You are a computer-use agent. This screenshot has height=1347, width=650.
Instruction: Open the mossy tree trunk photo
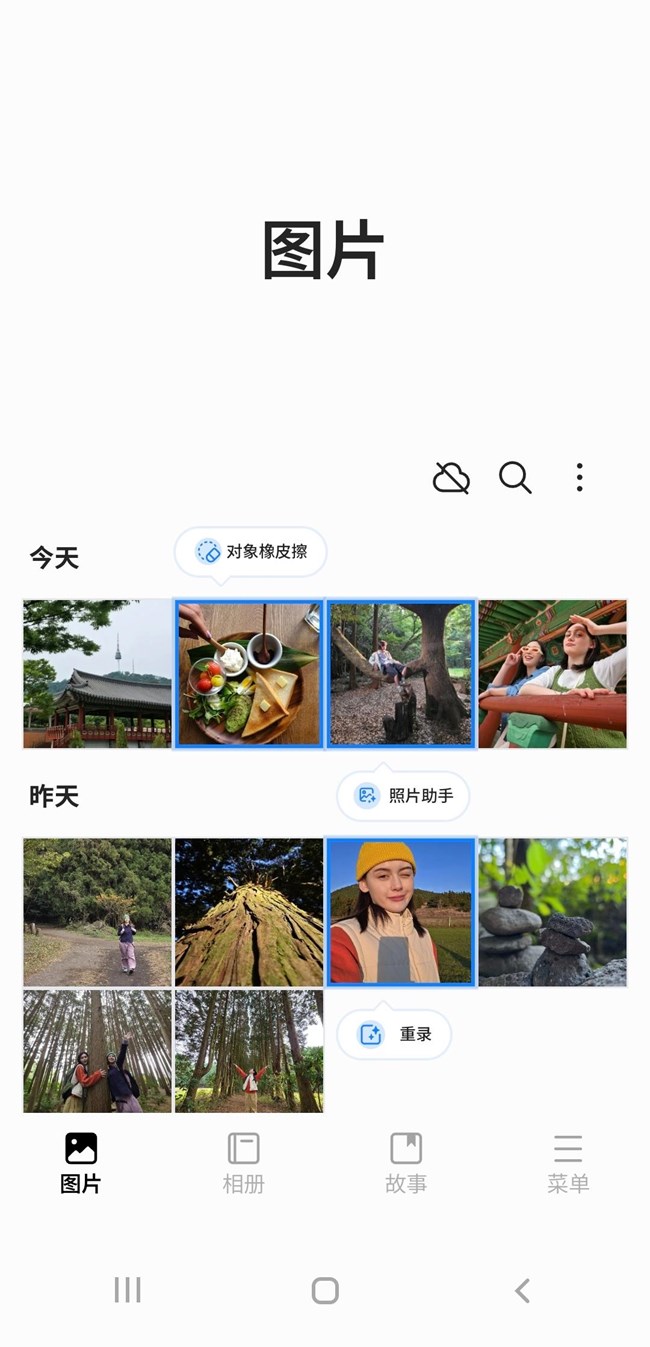(x=249, y=912)
